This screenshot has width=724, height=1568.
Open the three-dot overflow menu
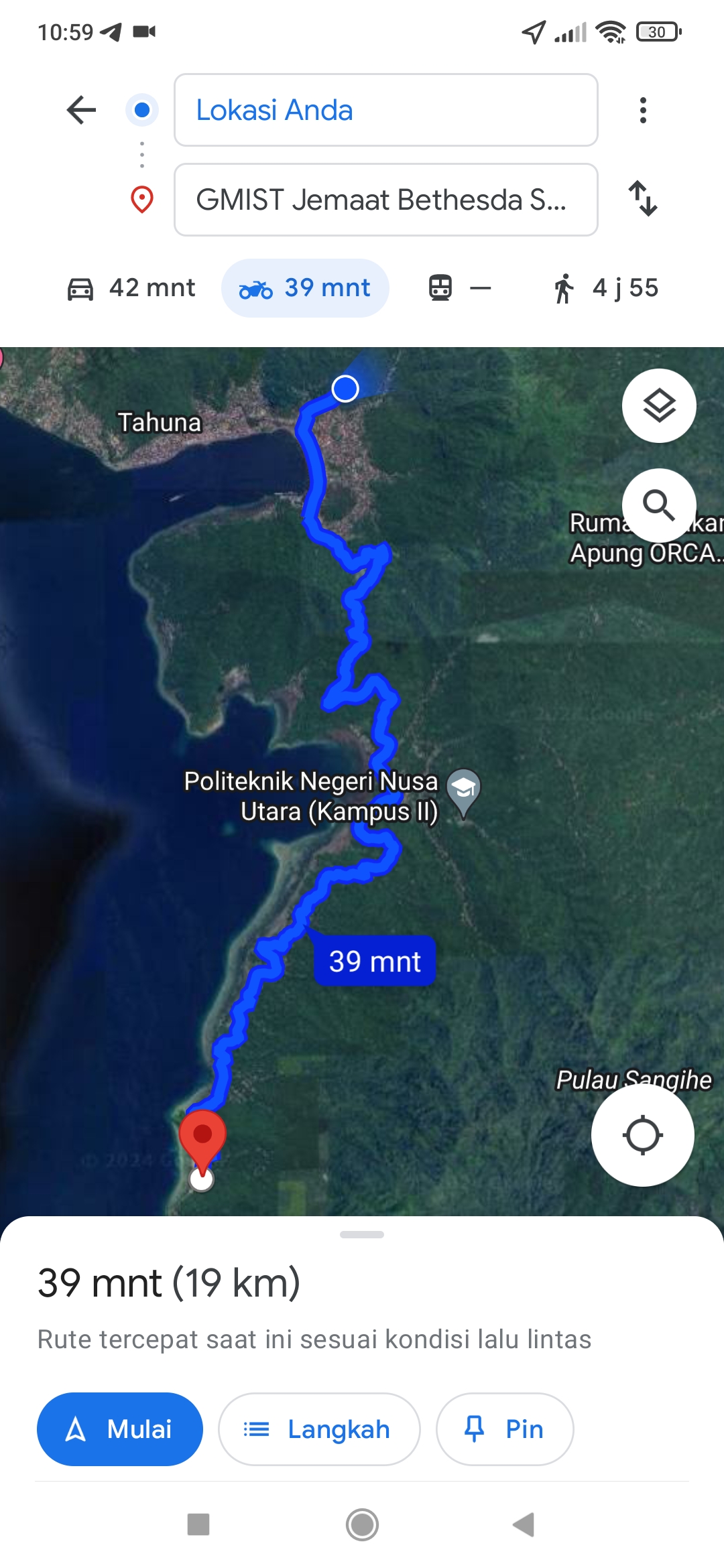pos(643,110)
